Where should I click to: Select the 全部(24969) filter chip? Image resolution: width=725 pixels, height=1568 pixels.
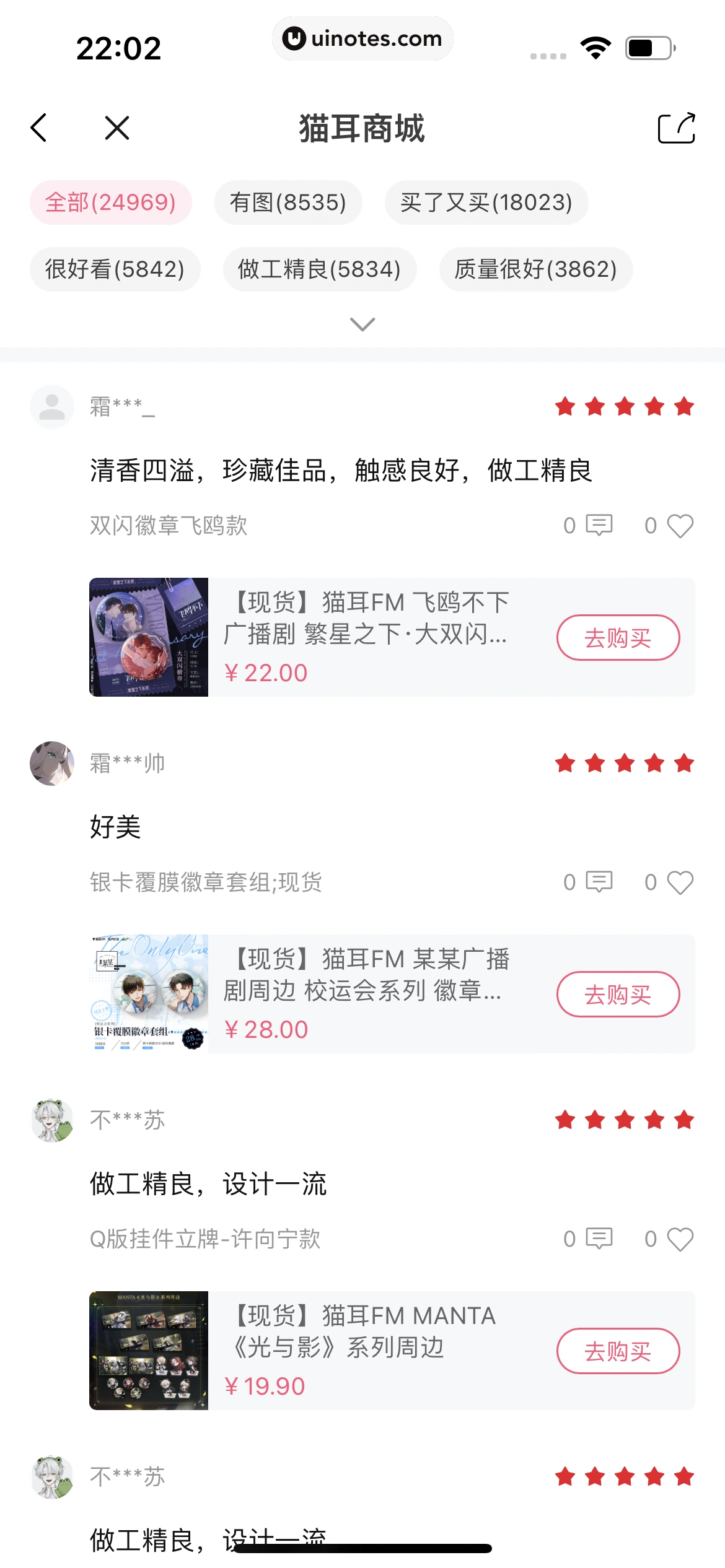coord(111,203)
